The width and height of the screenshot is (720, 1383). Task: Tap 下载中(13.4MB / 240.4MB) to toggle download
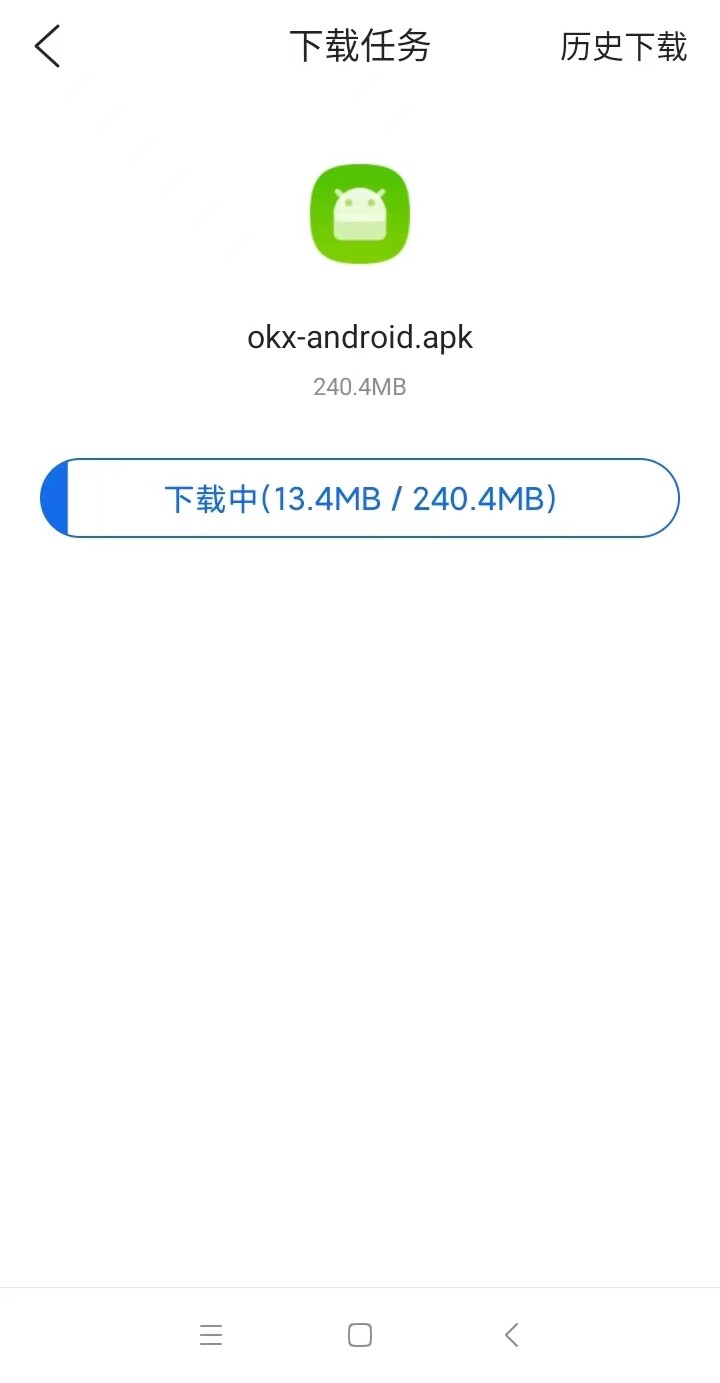[x=360, y=497]
